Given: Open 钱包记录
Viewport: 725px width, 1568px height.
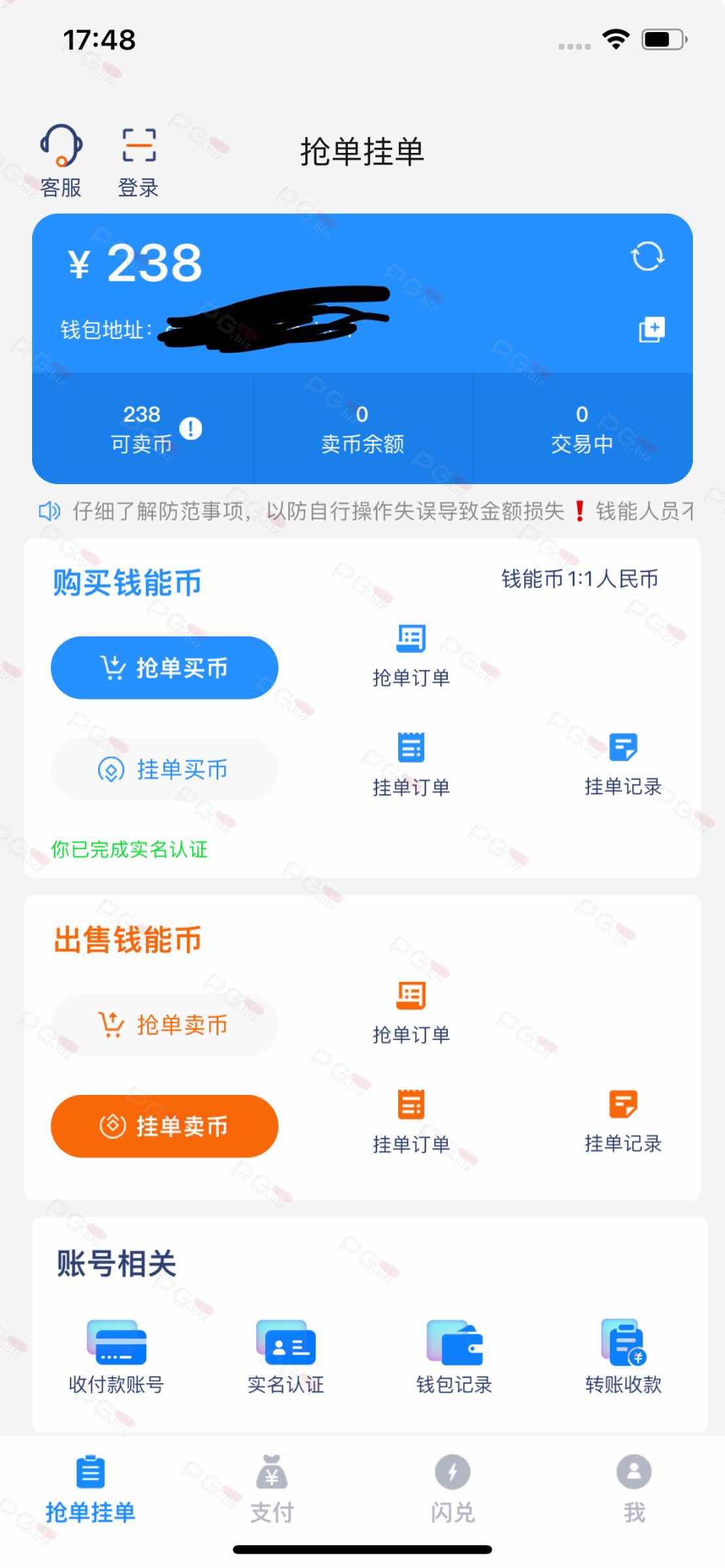Looking at the screenshot, I should click(x=454, y=1356).
